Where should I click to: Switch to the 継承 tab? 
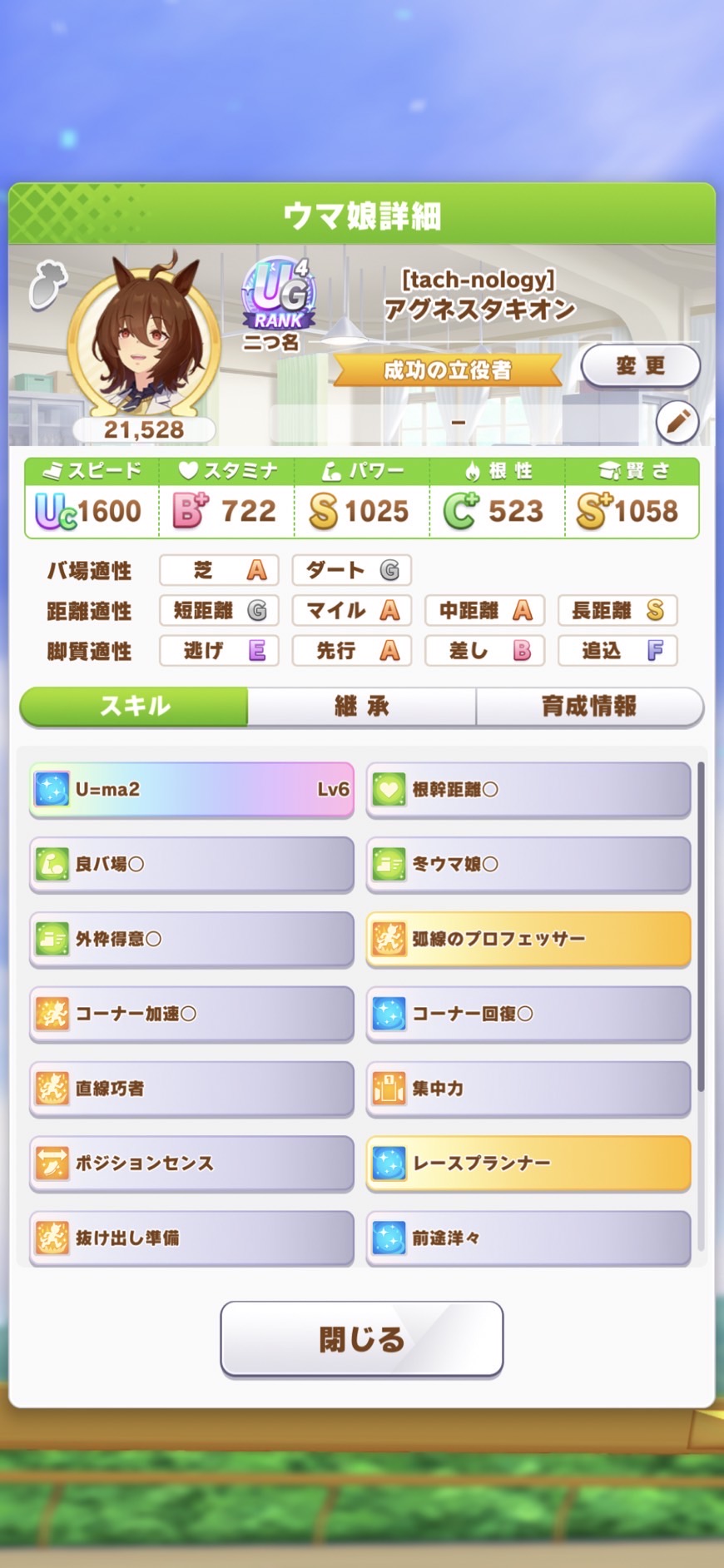point(361,707)
